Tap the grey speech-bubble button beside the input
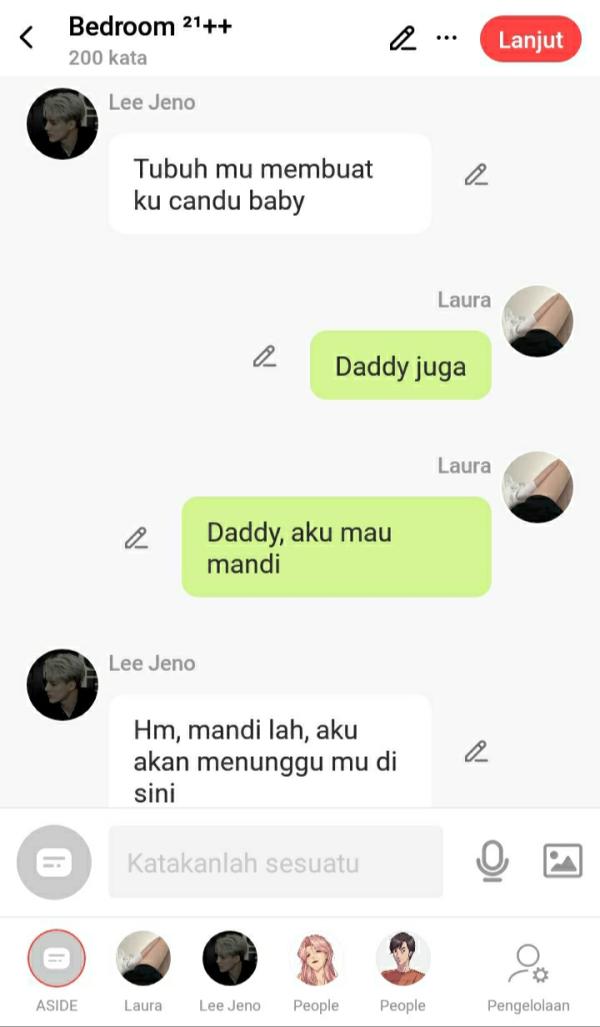 click(54, 862)
